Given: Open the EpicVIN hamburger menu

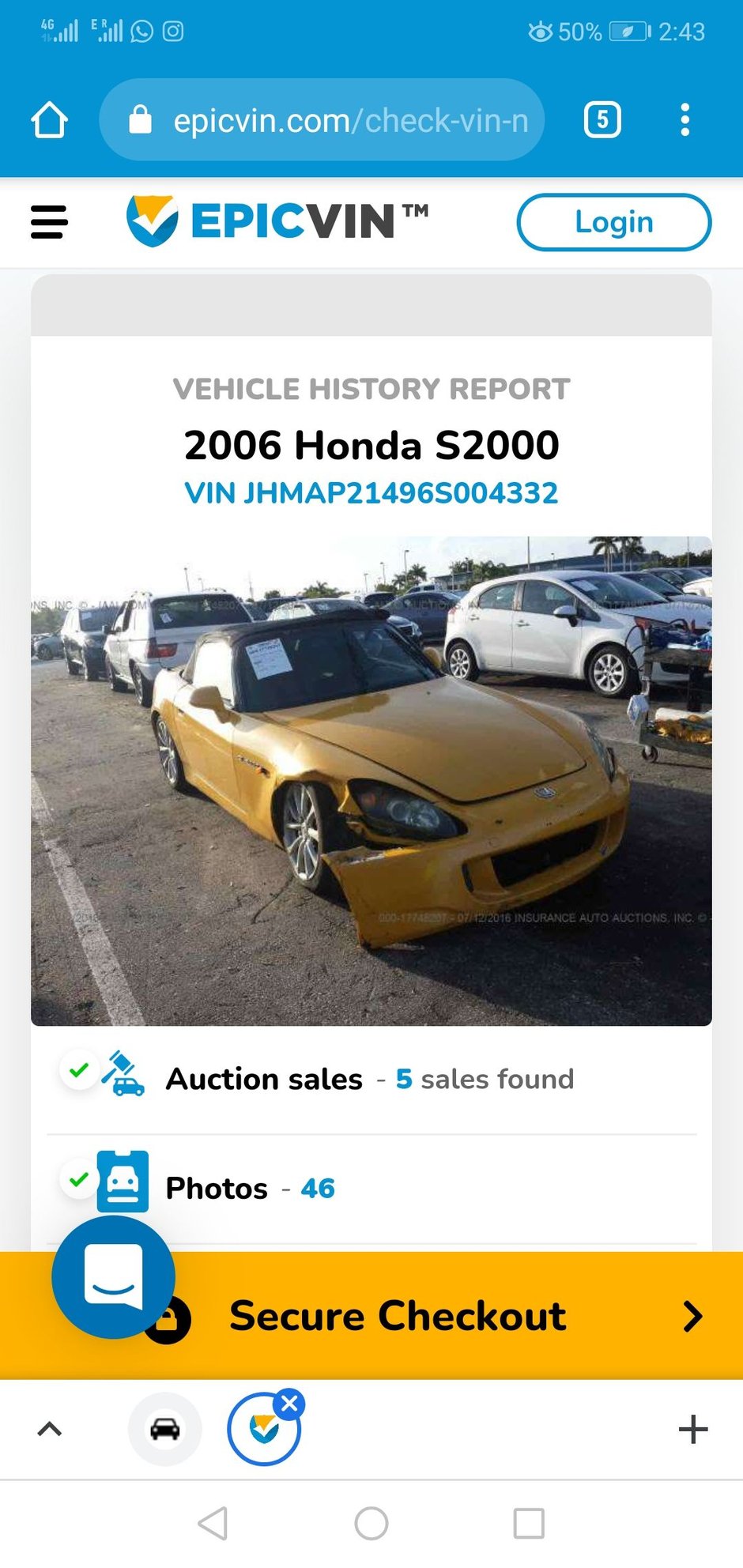Looking at the screenshot, I should [49, 222].
